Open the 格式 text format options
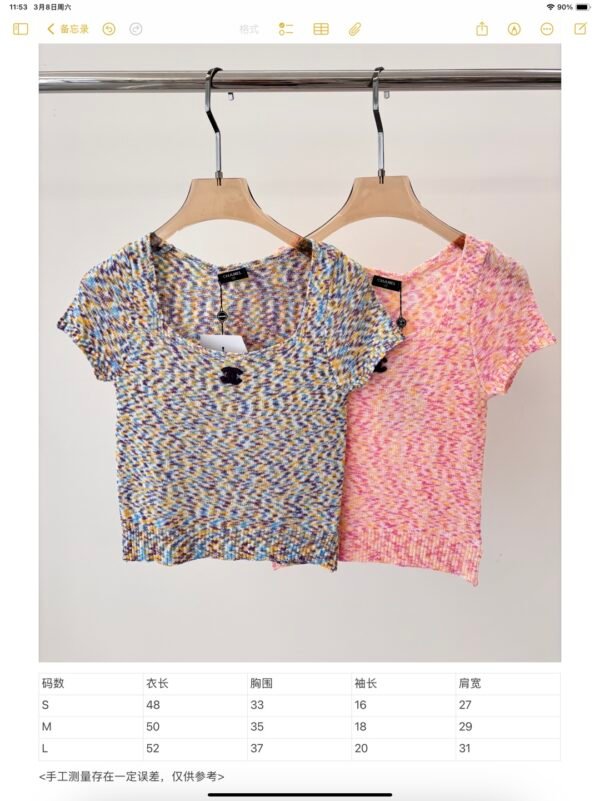Image resolution: width=600 pixels, height=801 pixels. click(x=249, y=29)
